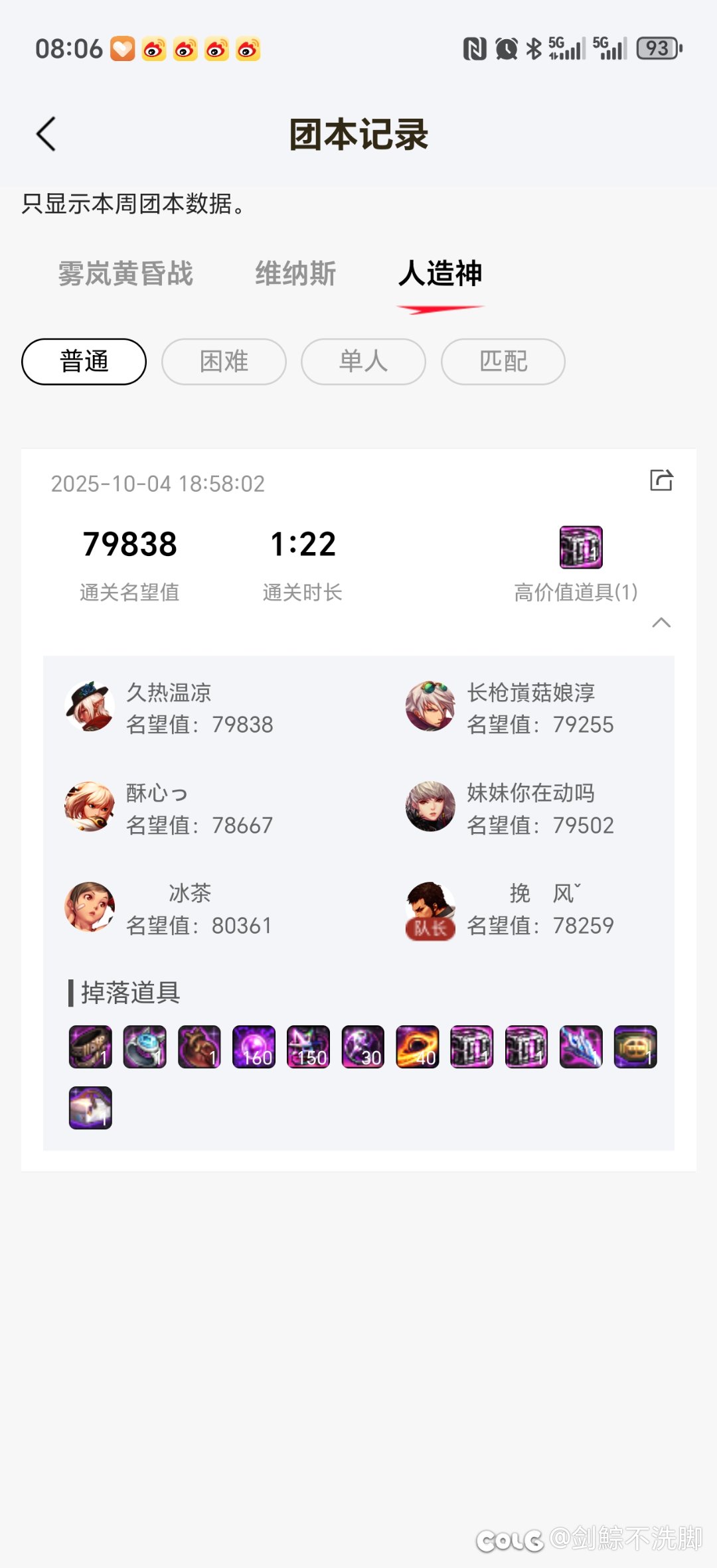Switch to the 维纳斯 tab

click(x=295, y=273)
